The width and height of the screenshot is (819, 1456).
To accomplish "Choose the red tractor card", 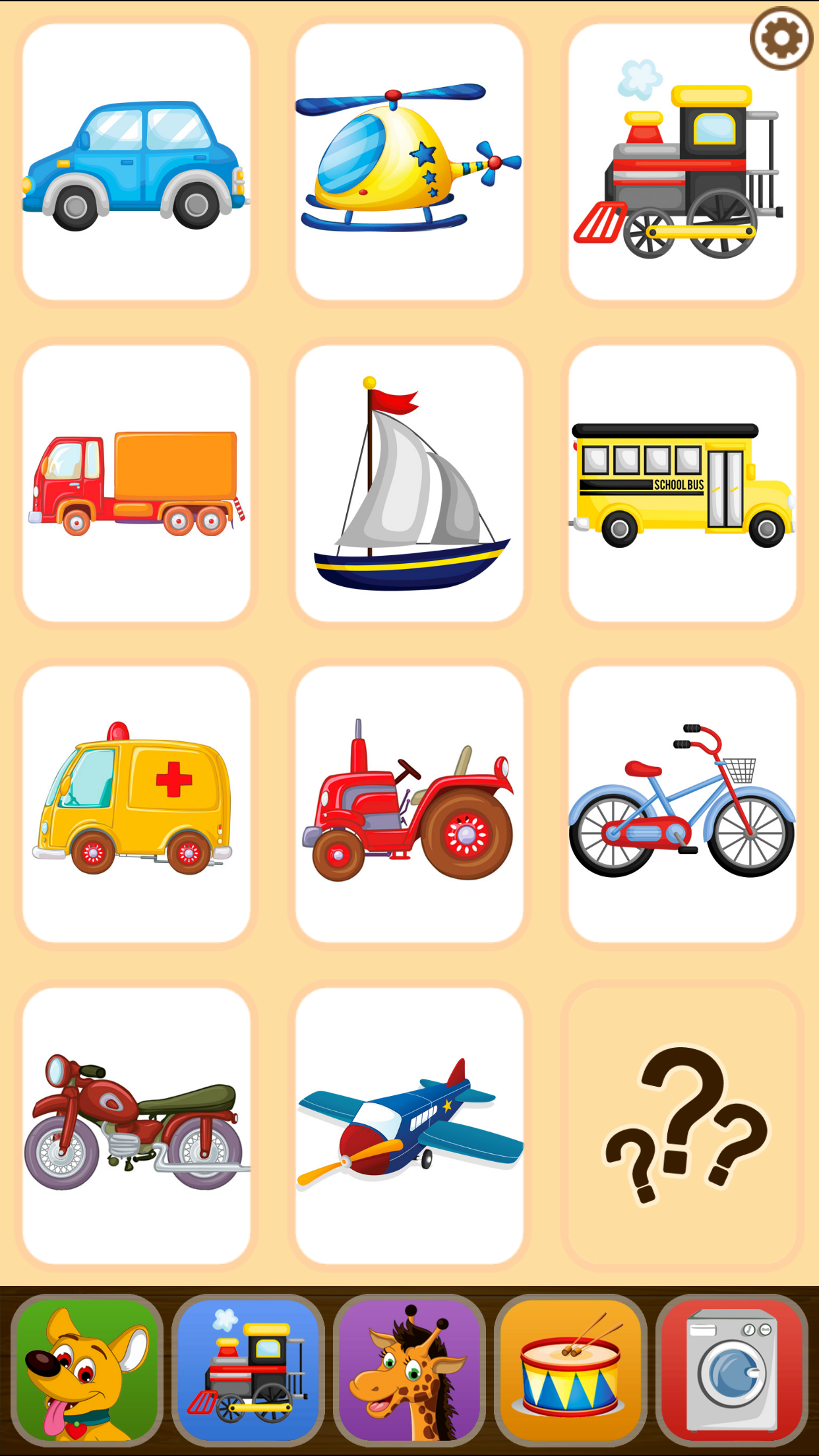I will click(x=409, y=804).
